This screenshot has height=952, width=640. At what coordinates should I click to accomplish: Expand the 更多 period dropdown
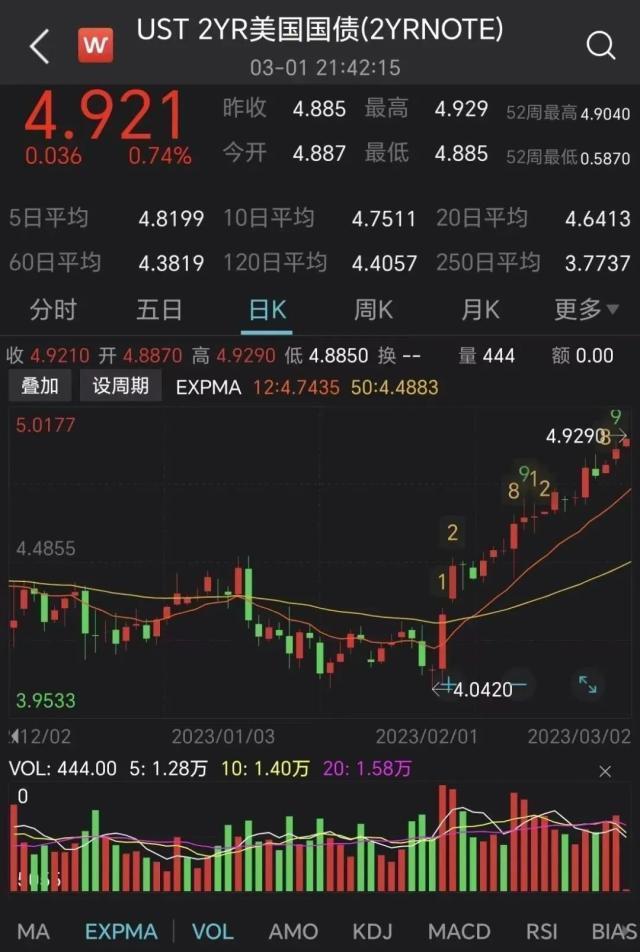click(586, 310)
